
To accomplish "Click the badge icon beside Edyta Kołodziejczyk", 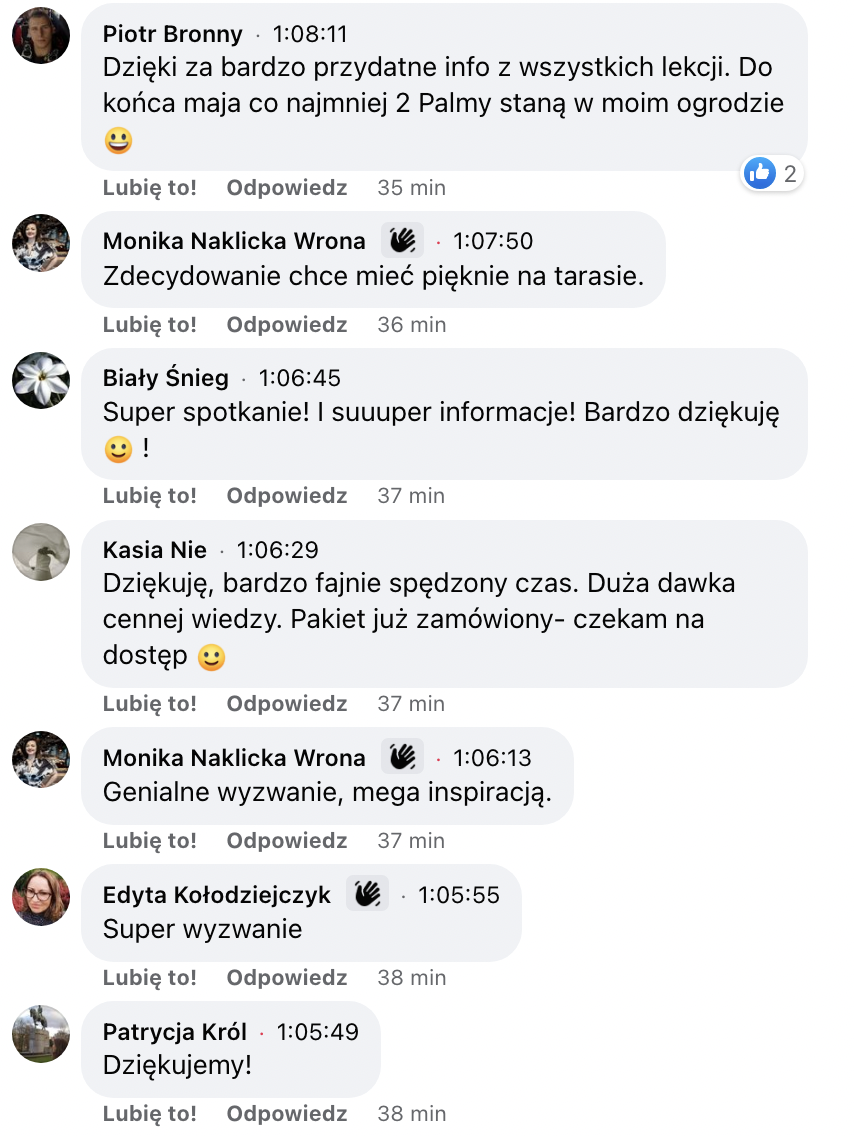I will pos(367,894).
